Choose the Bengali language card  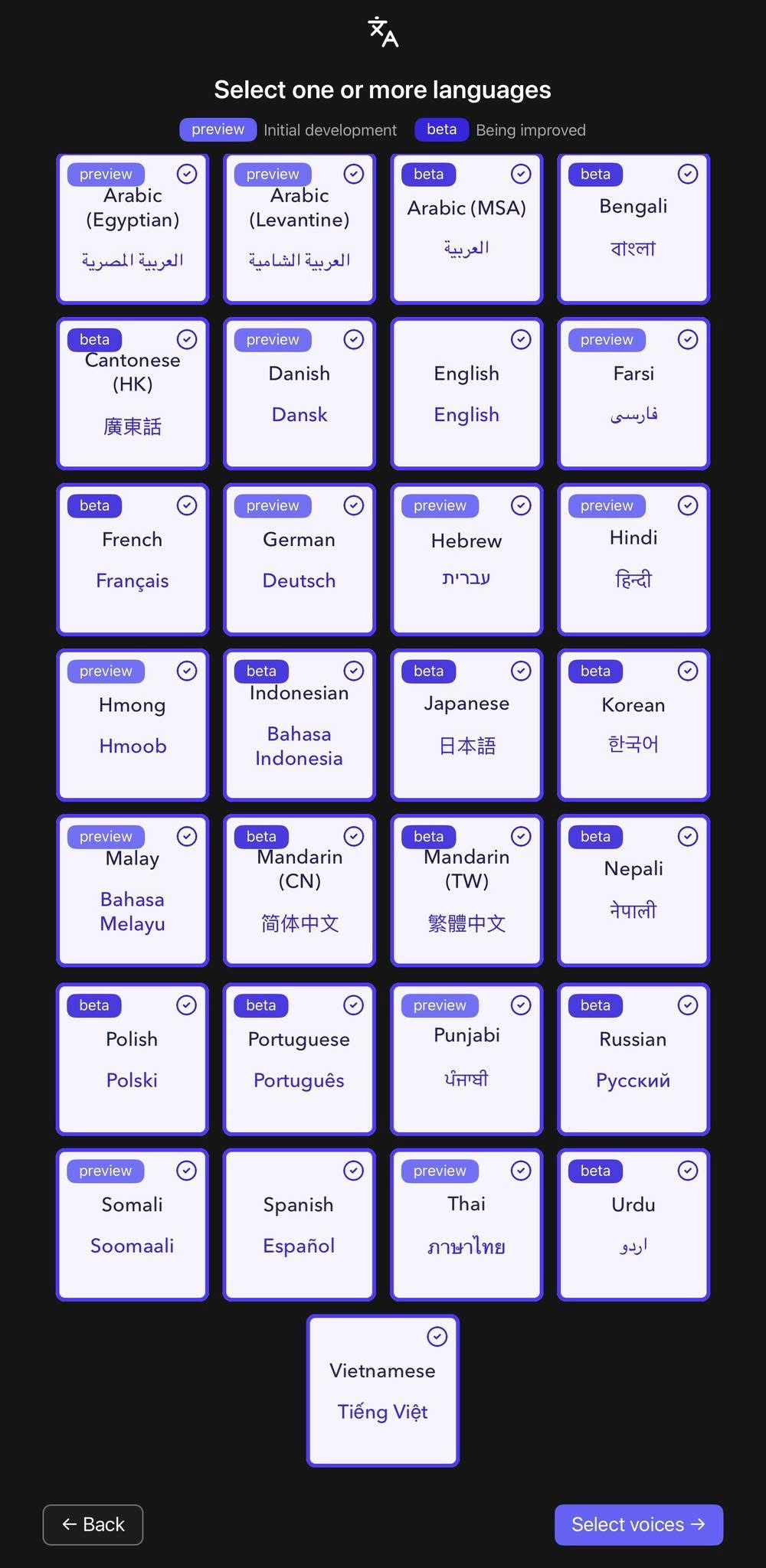[633, 229]
